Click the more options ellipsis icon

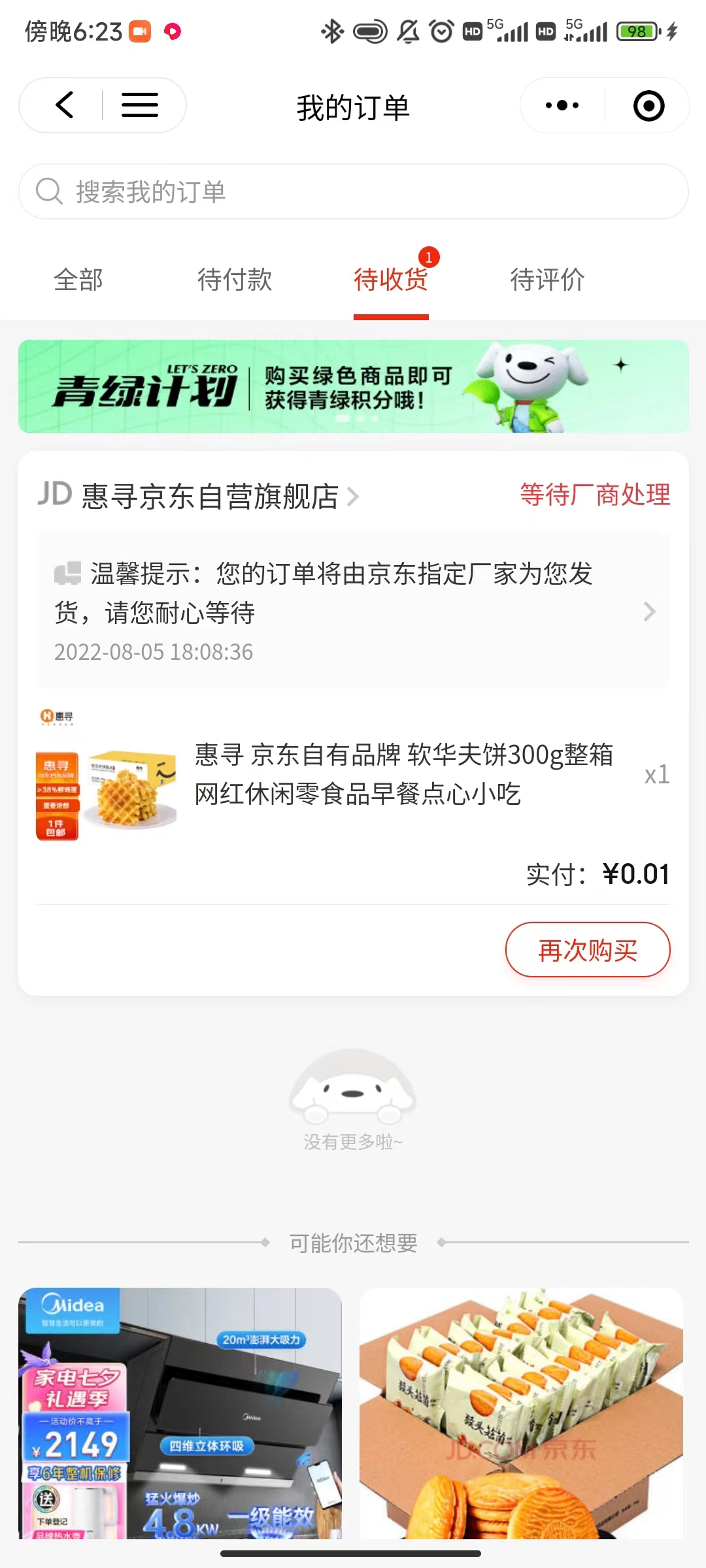pyautogui.click(x=561, y=105)
